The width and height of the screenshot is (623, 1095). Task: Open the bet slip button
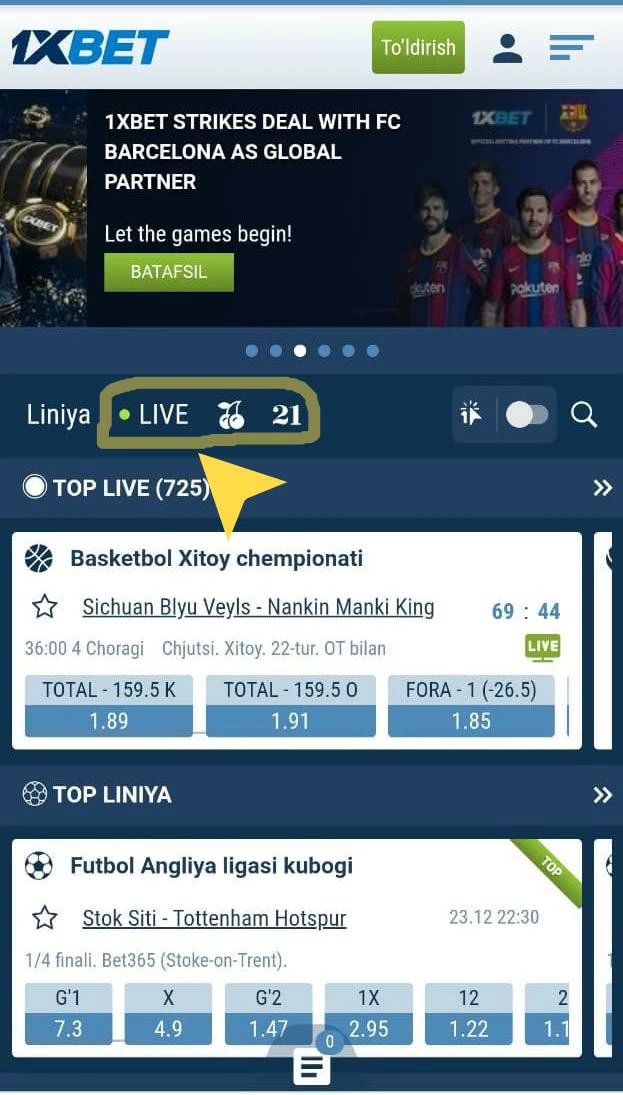tap(311, 1066)
